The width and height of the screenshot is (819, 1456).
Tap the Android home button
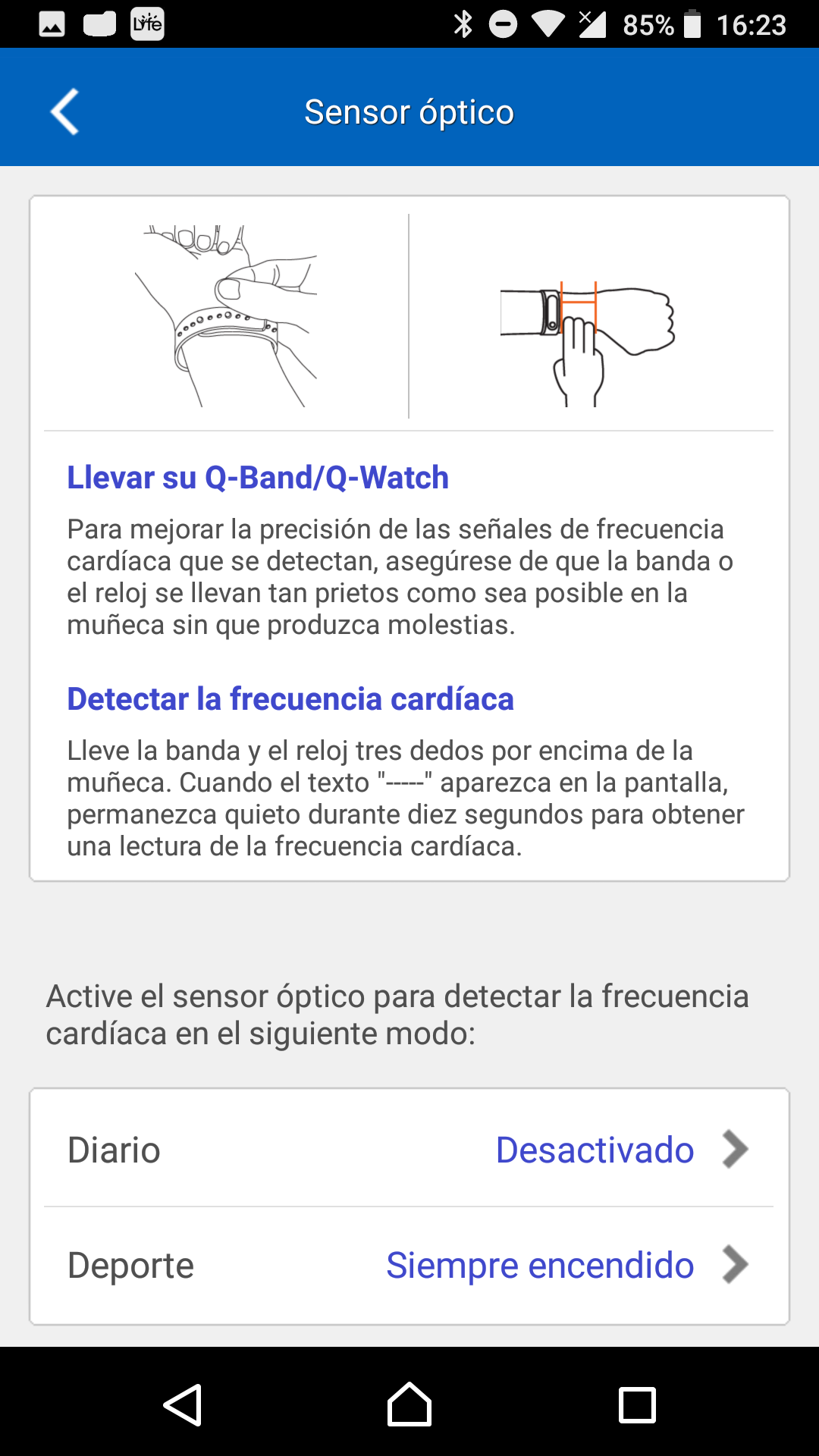pos(409,1404)
